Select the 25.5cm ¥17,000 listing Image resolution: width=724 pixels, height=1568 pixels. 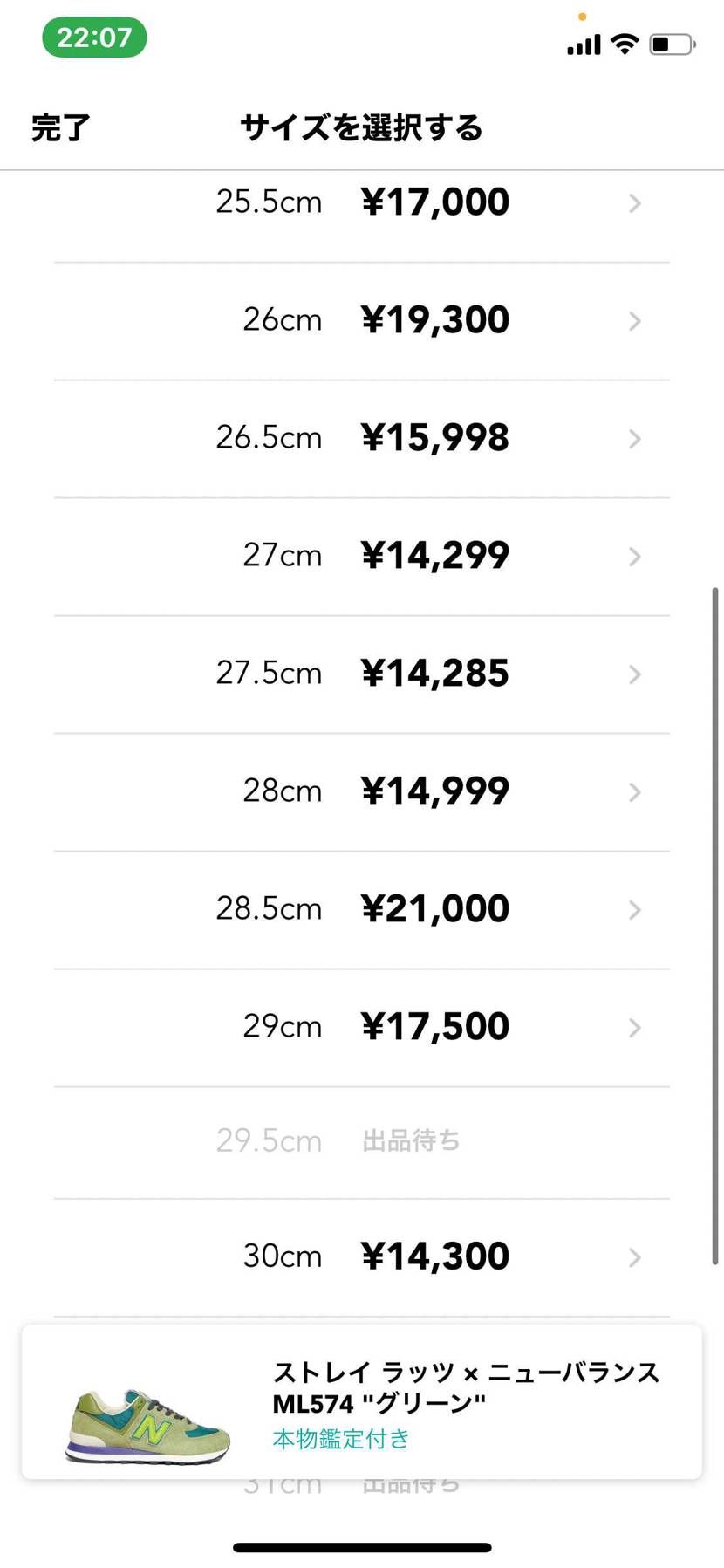pyautogui.click(x=362, y=202)
